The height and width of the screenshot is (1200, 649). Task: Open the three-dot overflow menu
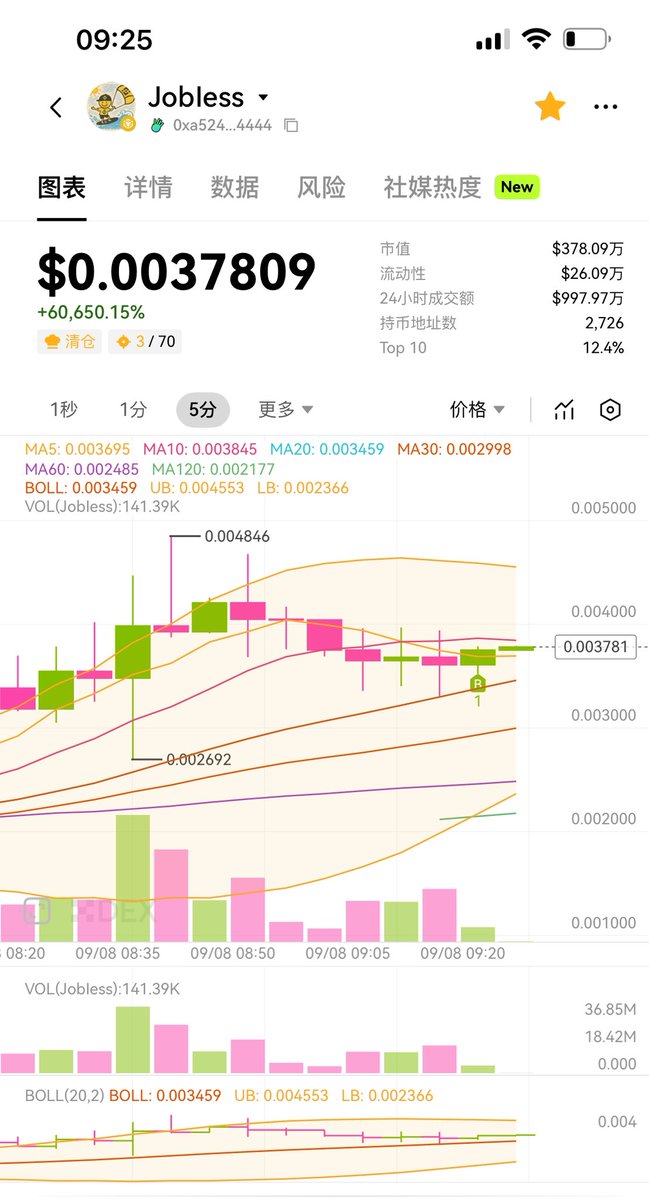click(x=605, y=107)
